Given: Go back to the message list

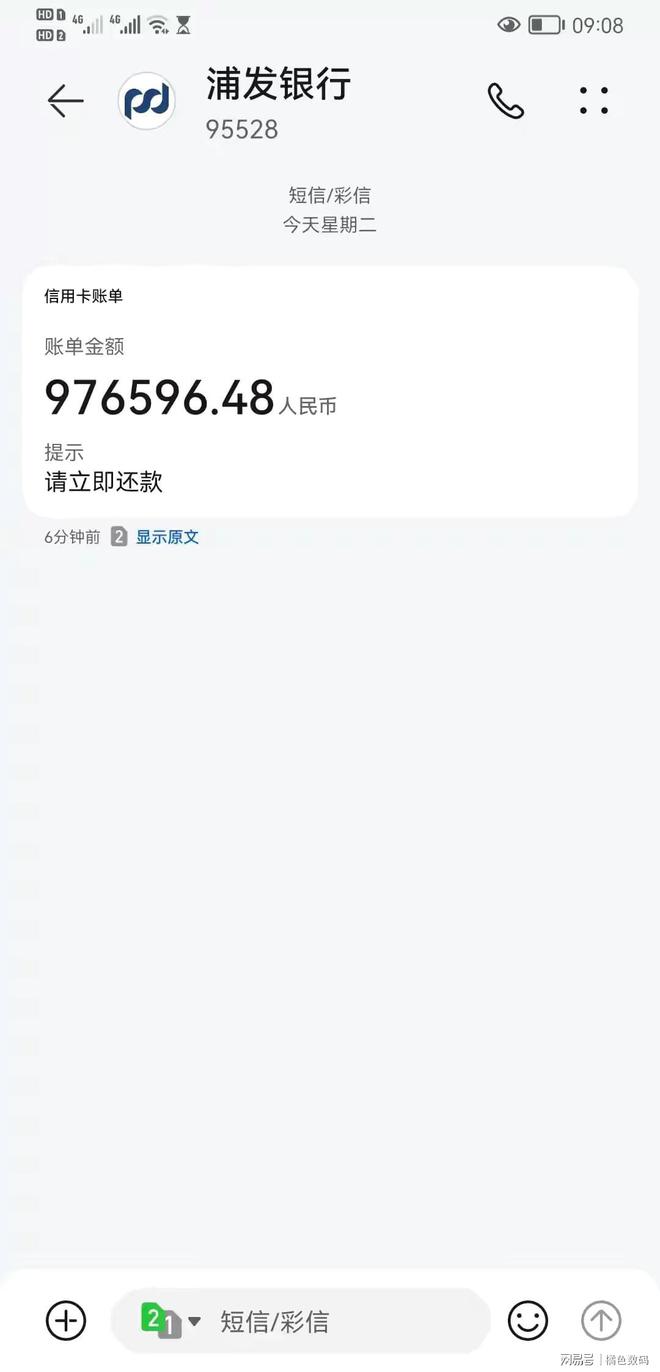Looking at the screenshot, I should (x=65, y=101).
